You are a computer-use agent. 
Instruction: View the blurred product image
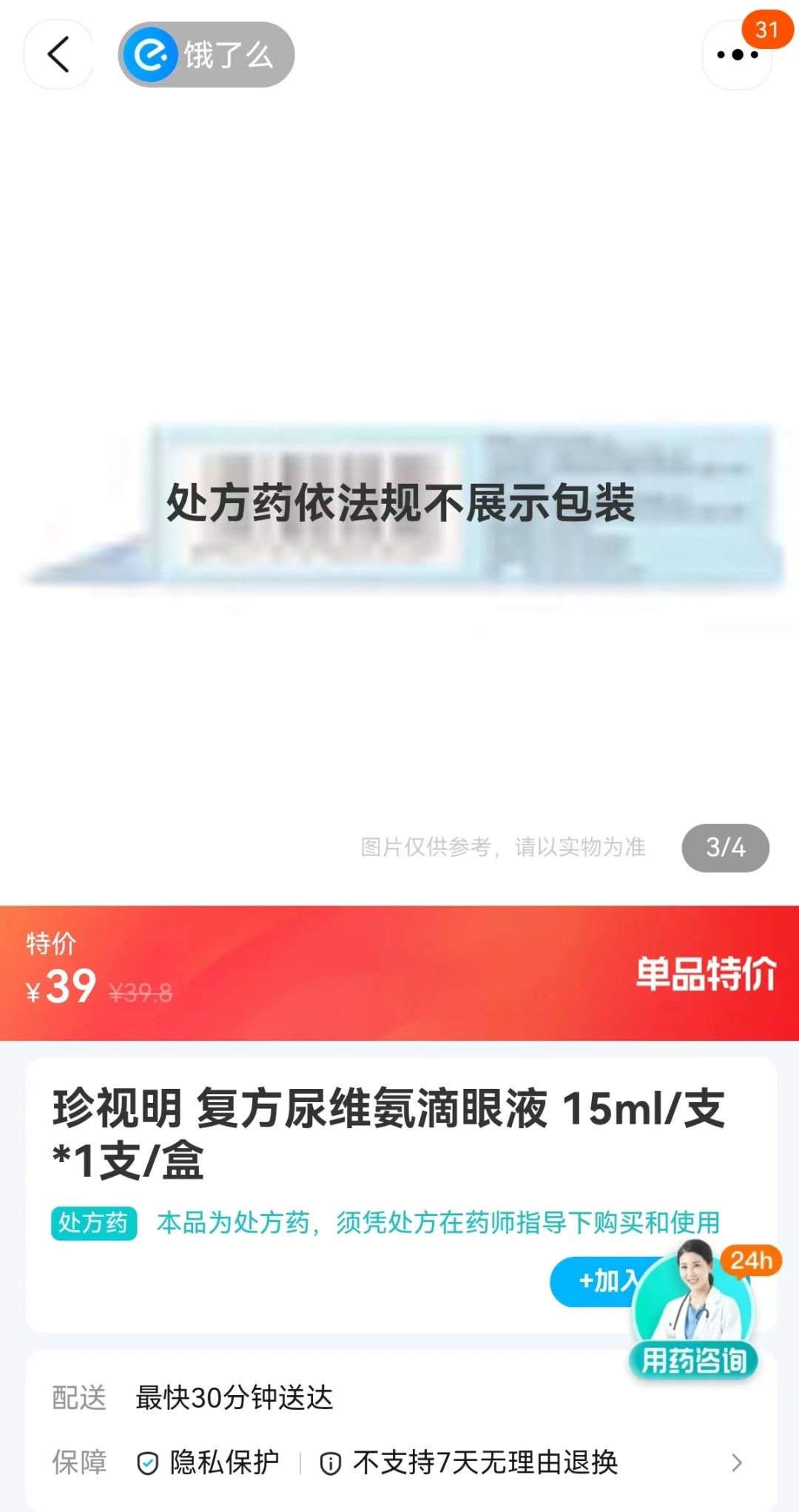(399, 503)
